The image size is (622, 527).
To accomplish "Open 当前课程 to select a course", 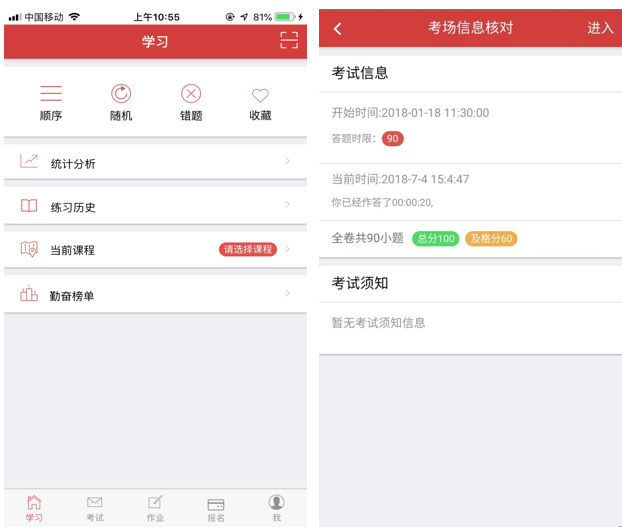I will click(155, 249).
